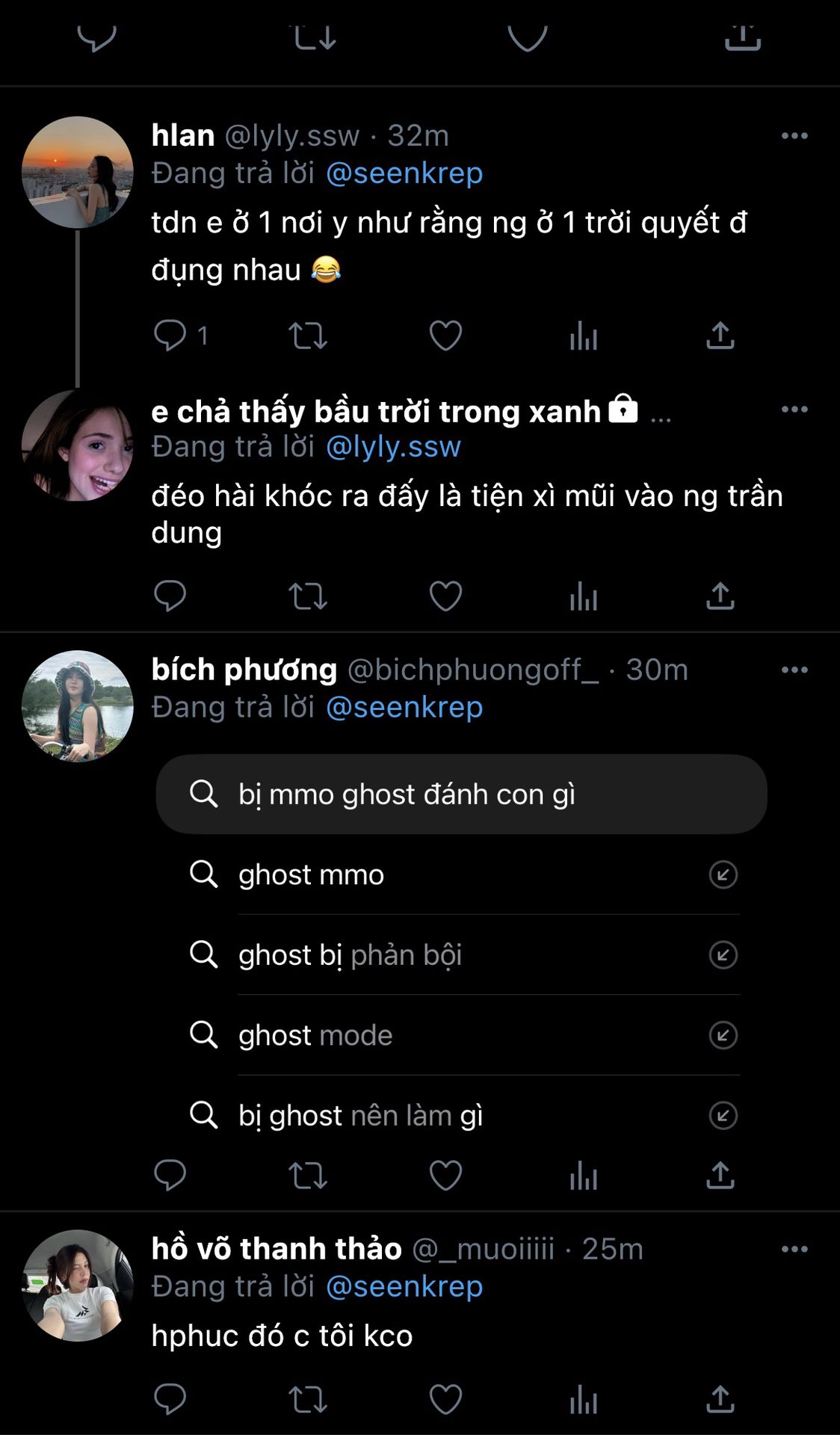840x1435 pixels.
Task: Like hồ võ thanh thảo's reply
Action: 445,1399
